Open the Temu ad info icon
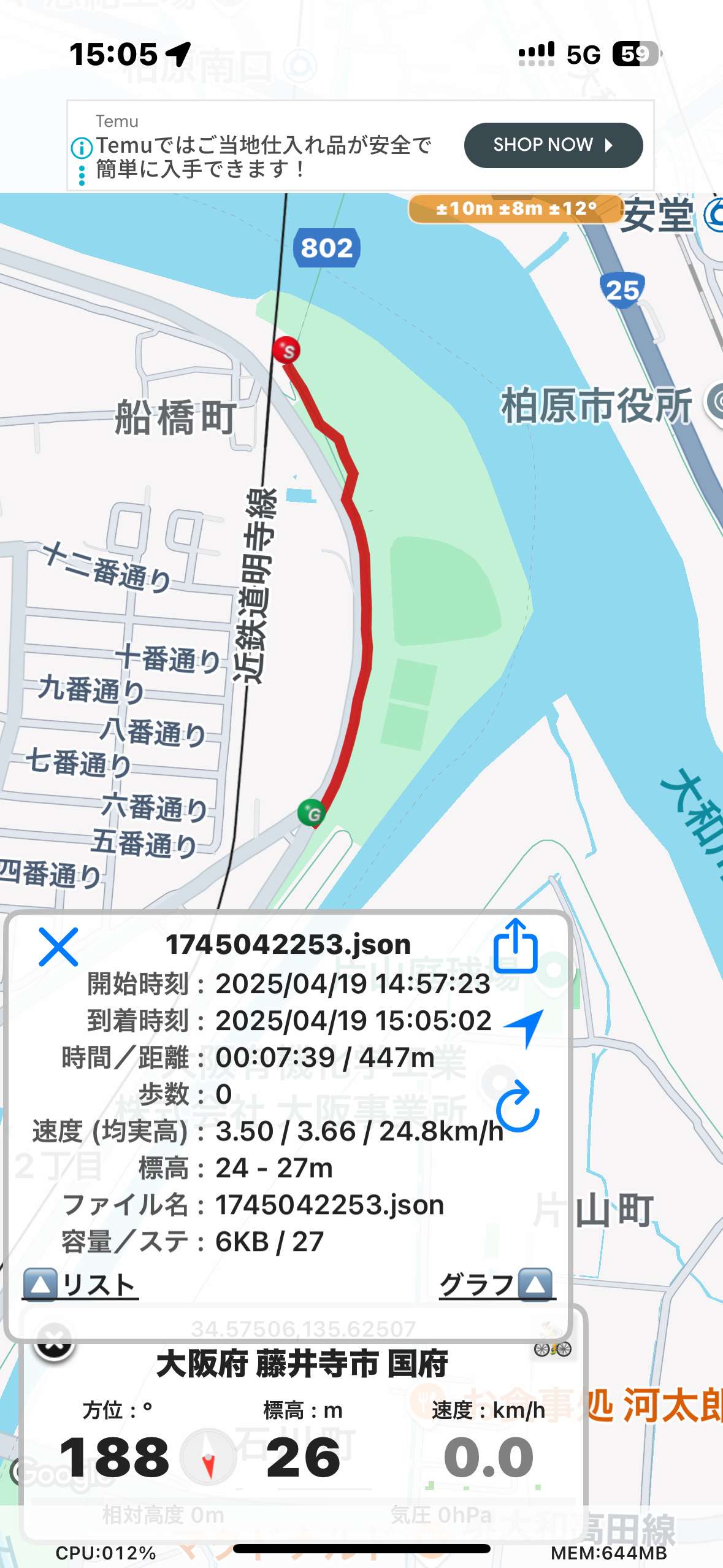The height and width of the screenshot is (1568, 723). (x=82, y=148)
